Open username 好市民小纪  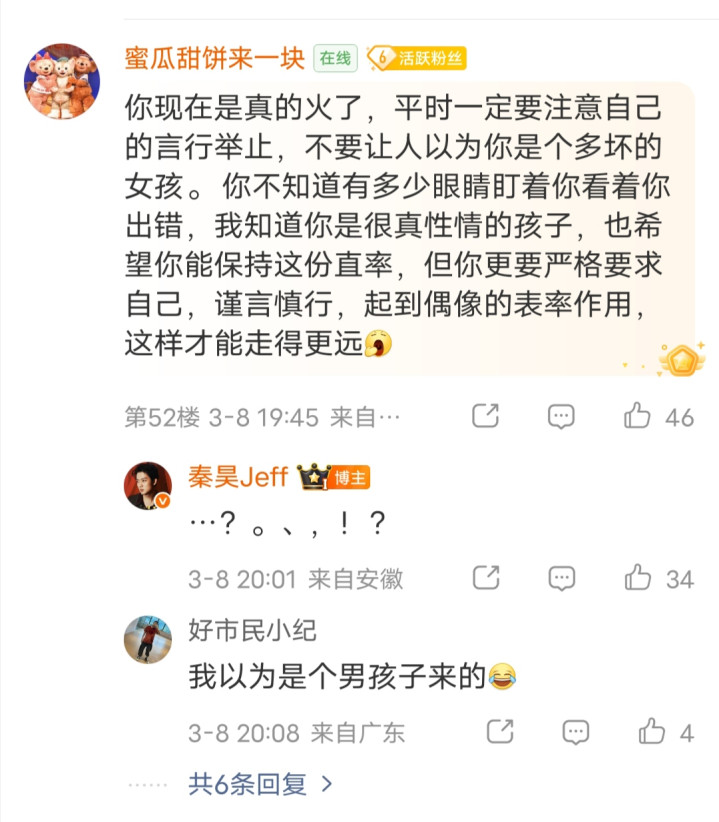click(x=252, y=629)
